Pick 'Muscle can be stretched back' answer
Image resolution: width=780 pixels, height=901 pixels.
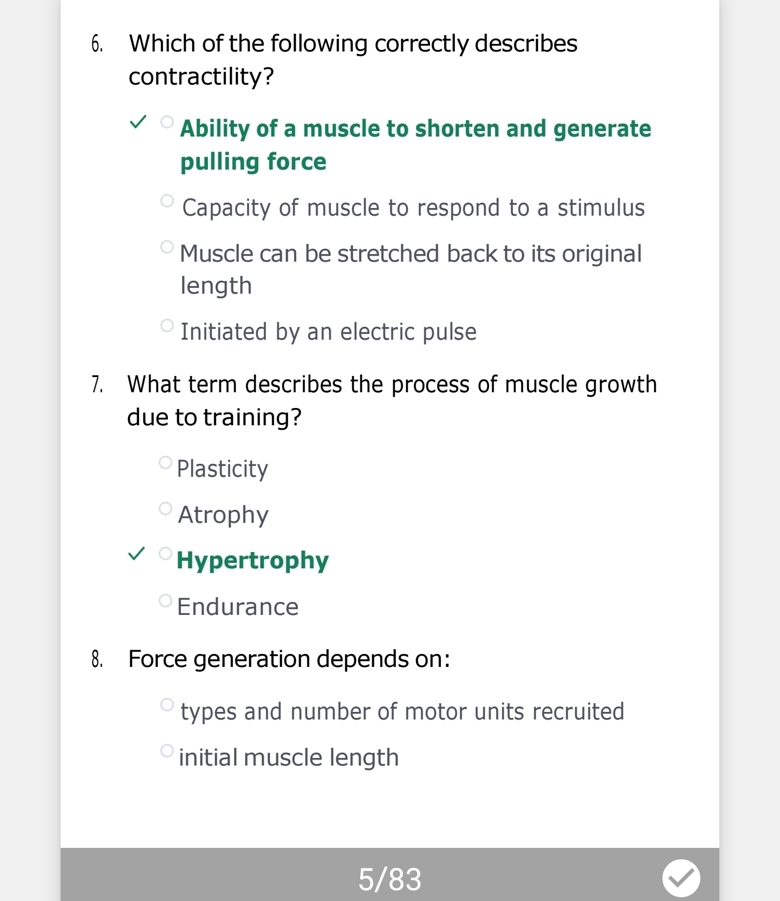[x=166, y=247]
